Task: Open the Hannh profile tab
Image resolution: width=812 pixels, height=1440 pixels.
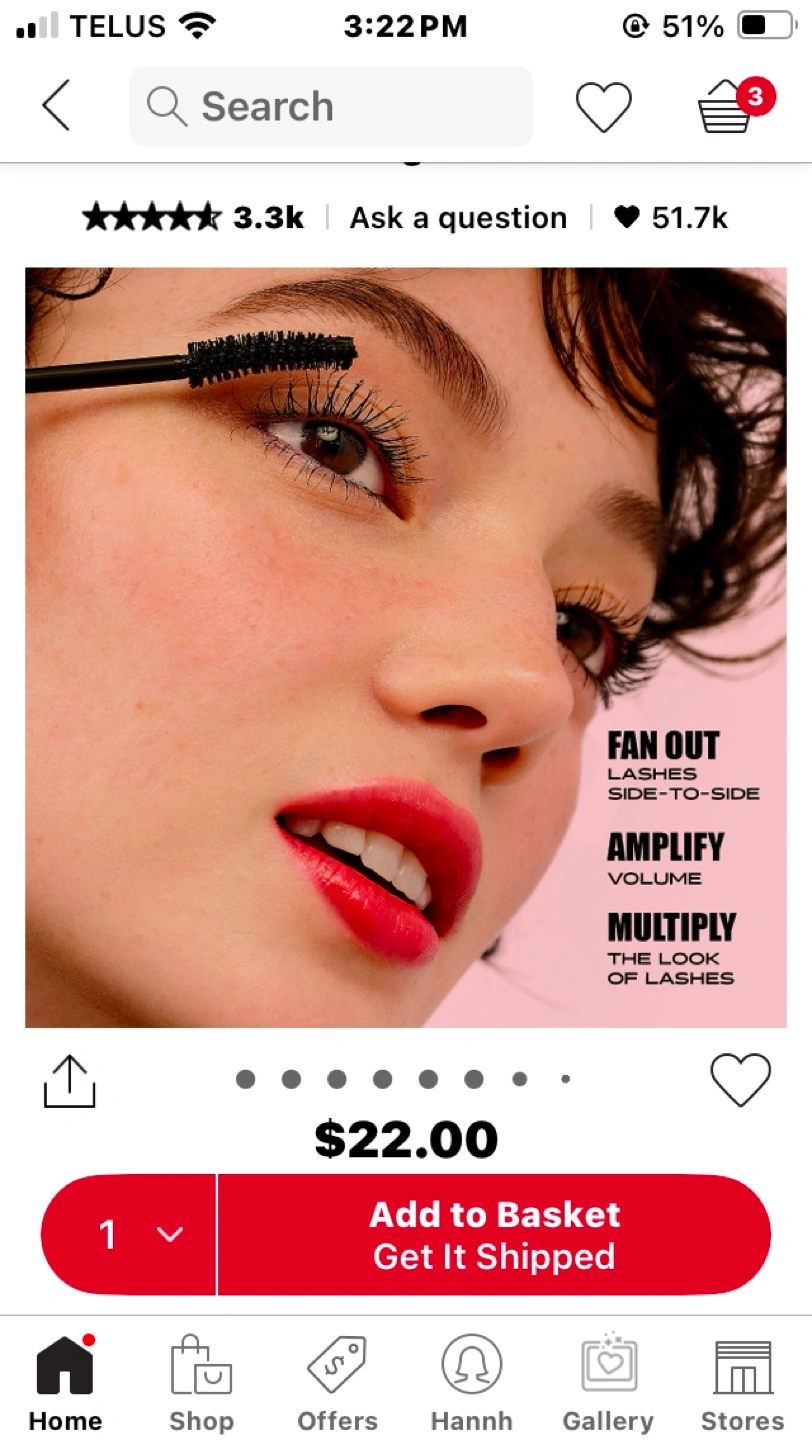Action: (471, 1384)
